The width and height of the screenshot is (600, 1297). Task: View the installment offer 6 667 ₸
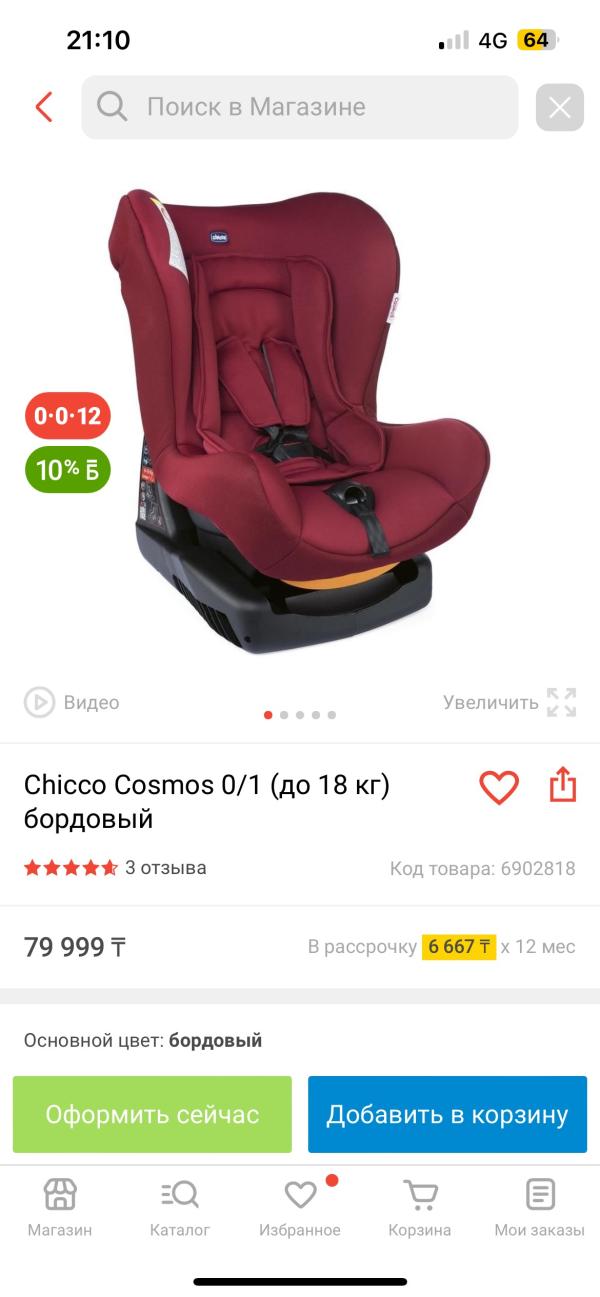[x=459, y=946]
